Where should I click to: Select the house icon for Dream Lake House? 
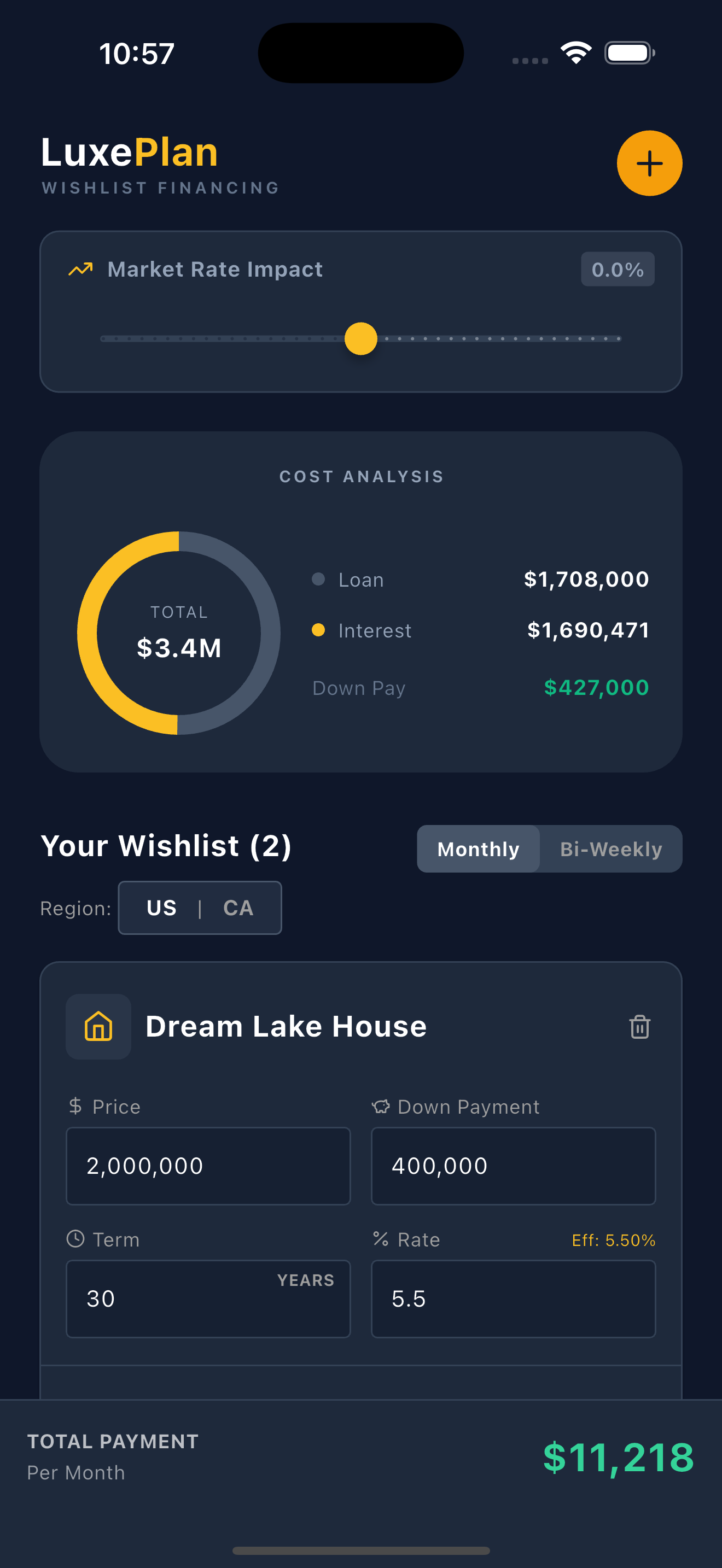coord(98,1026)
